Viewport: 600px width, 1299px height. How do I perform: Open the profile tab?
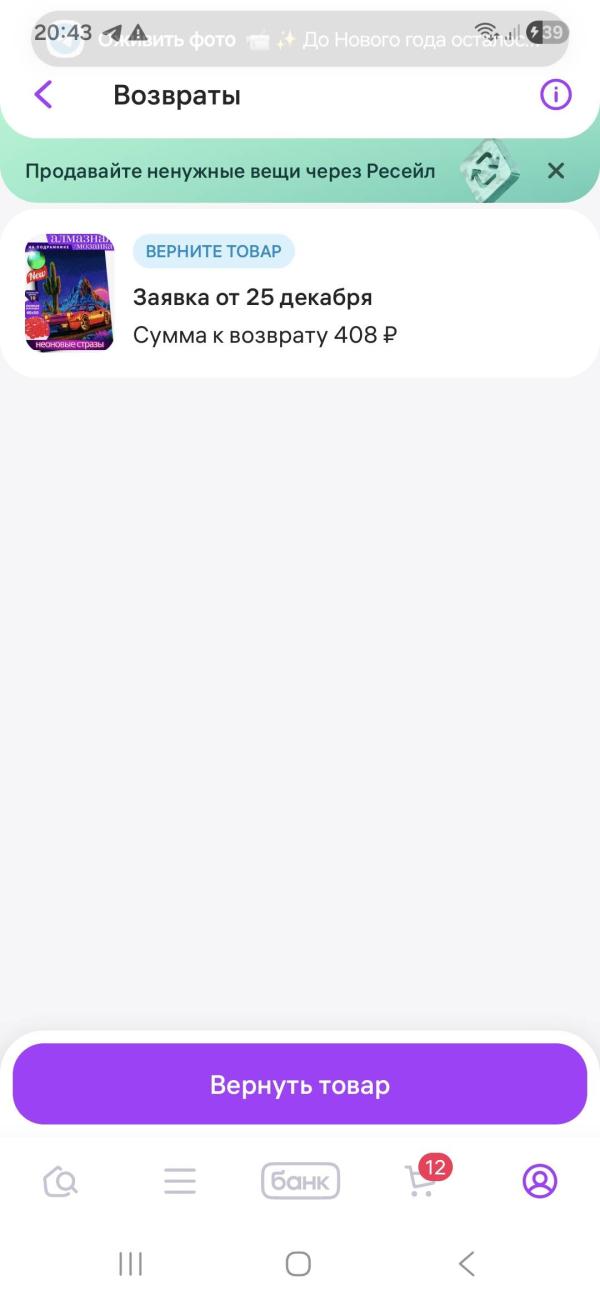coord(540,1182)
